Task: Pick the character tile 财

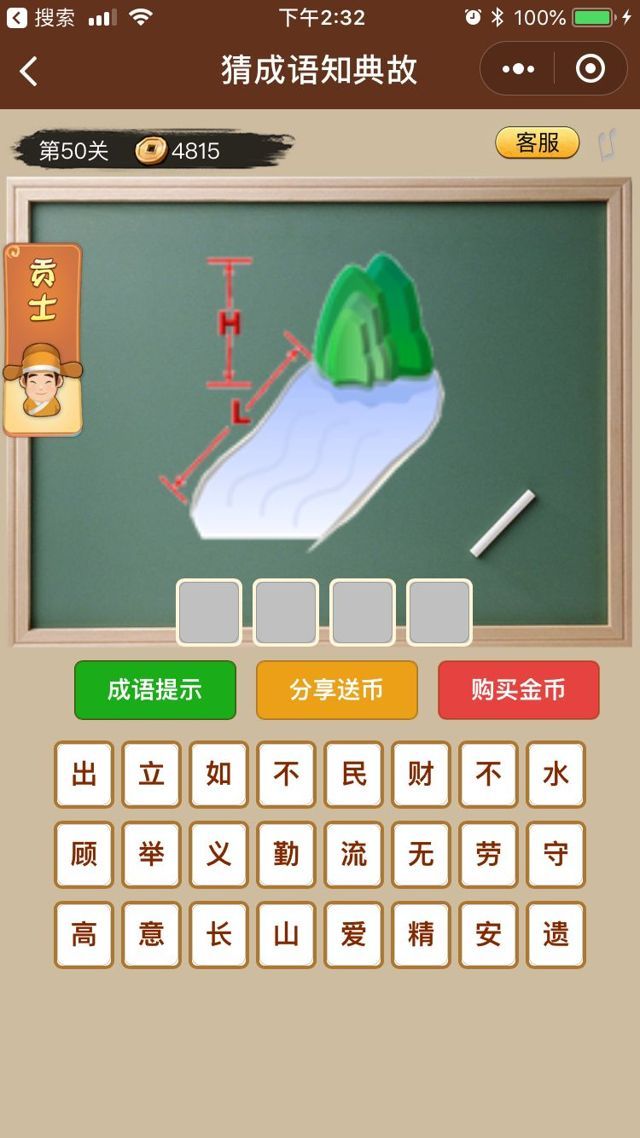Action: [x=421, y=774]
